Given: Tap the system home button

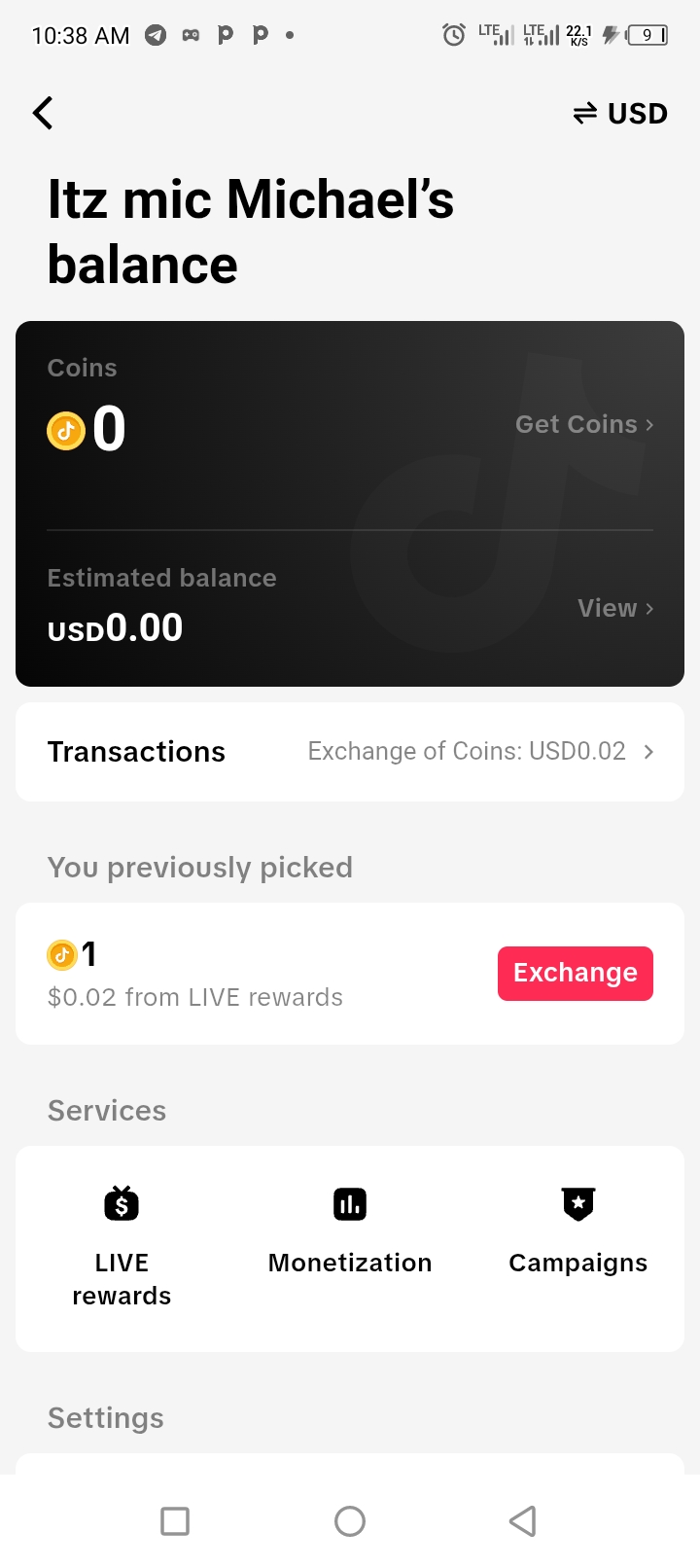Looking at the screenshot, I should [350, 1521].
